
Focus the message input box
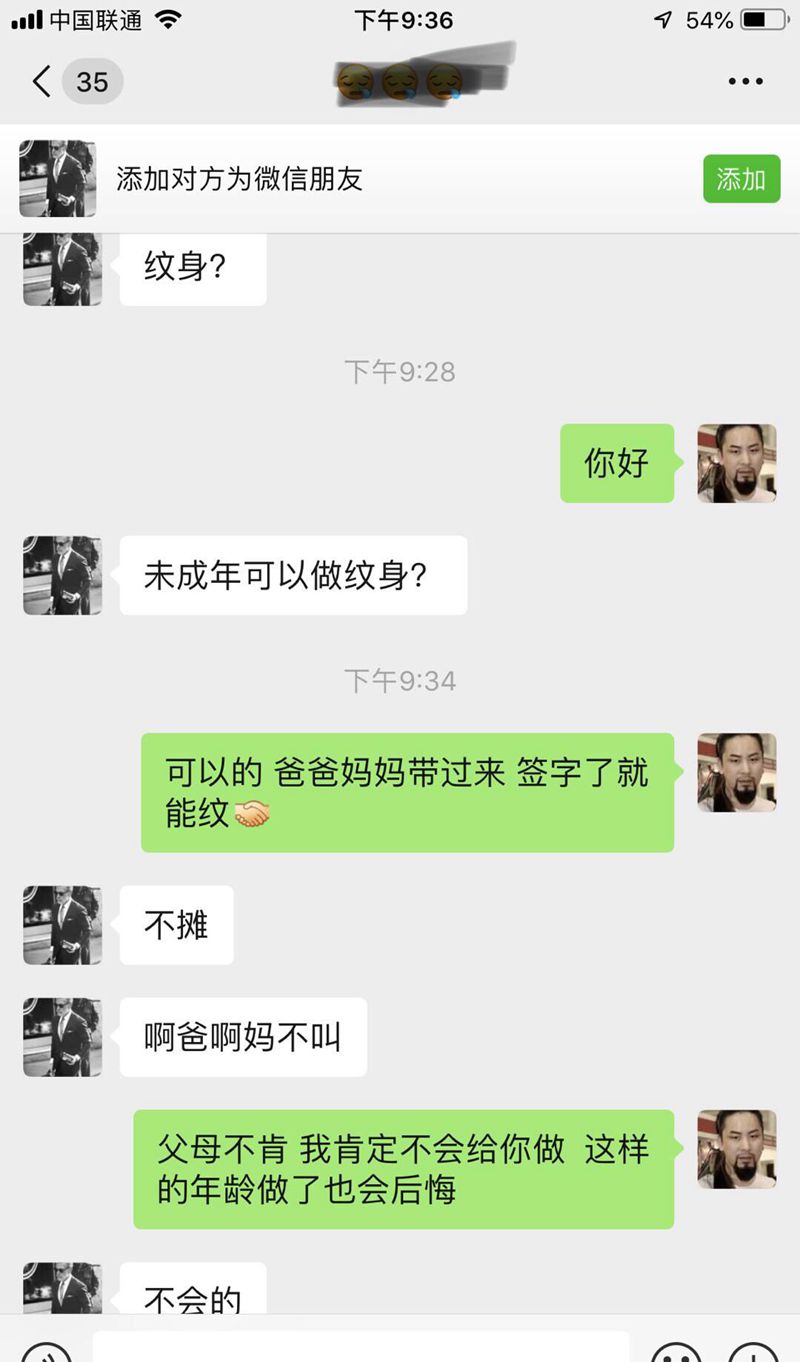click(x=360, y=1348)
